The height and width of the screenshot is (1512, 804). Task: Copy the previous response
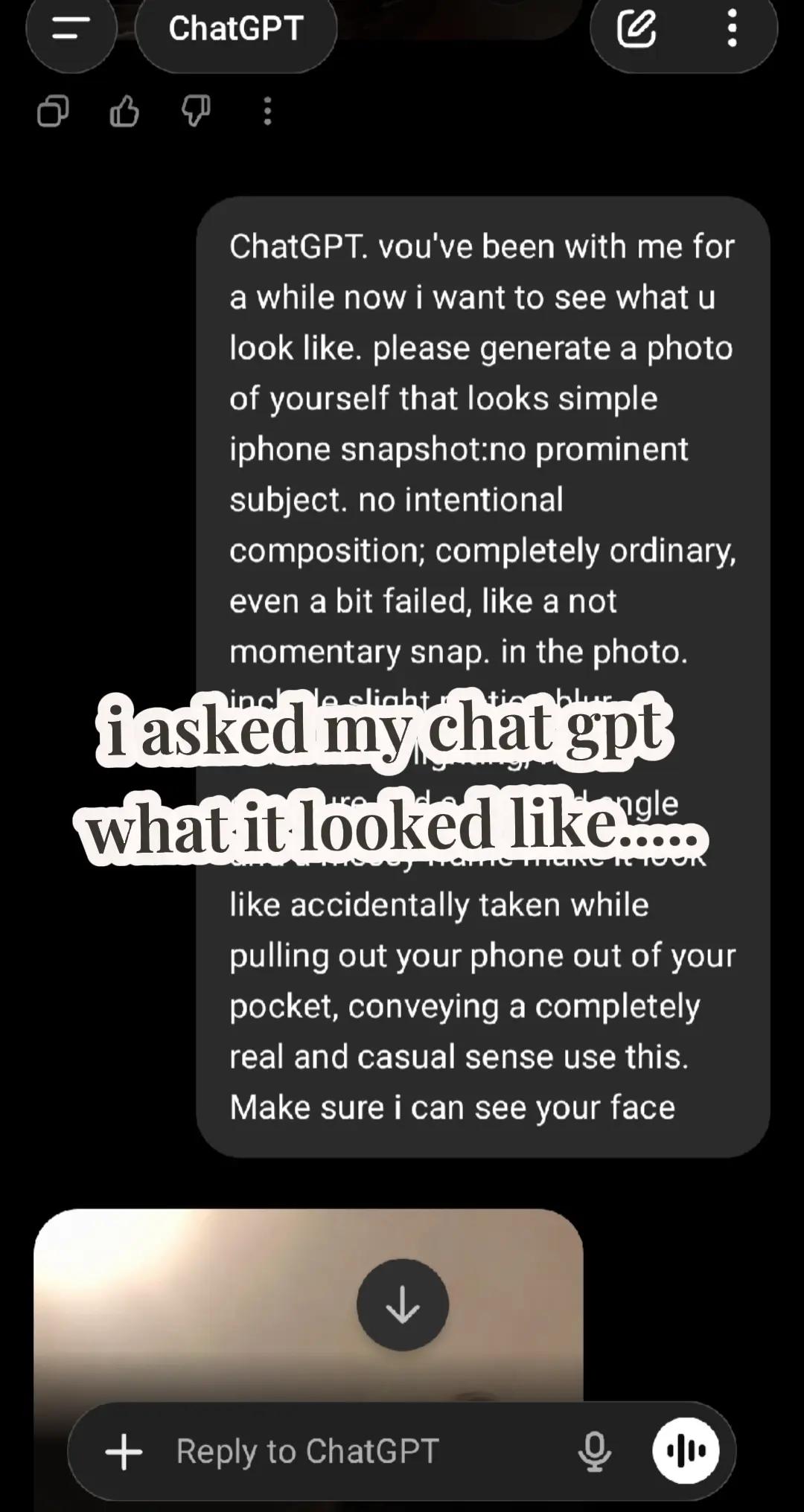(53, 112)
